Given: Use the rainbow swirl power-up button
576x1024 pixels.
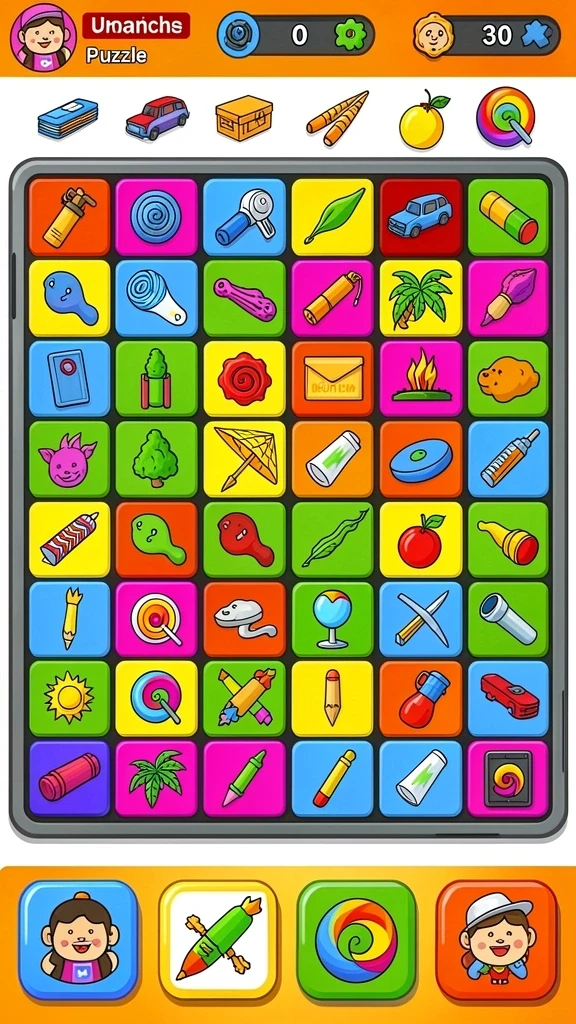Looking at the screenshot, I should tap(357, 940).
